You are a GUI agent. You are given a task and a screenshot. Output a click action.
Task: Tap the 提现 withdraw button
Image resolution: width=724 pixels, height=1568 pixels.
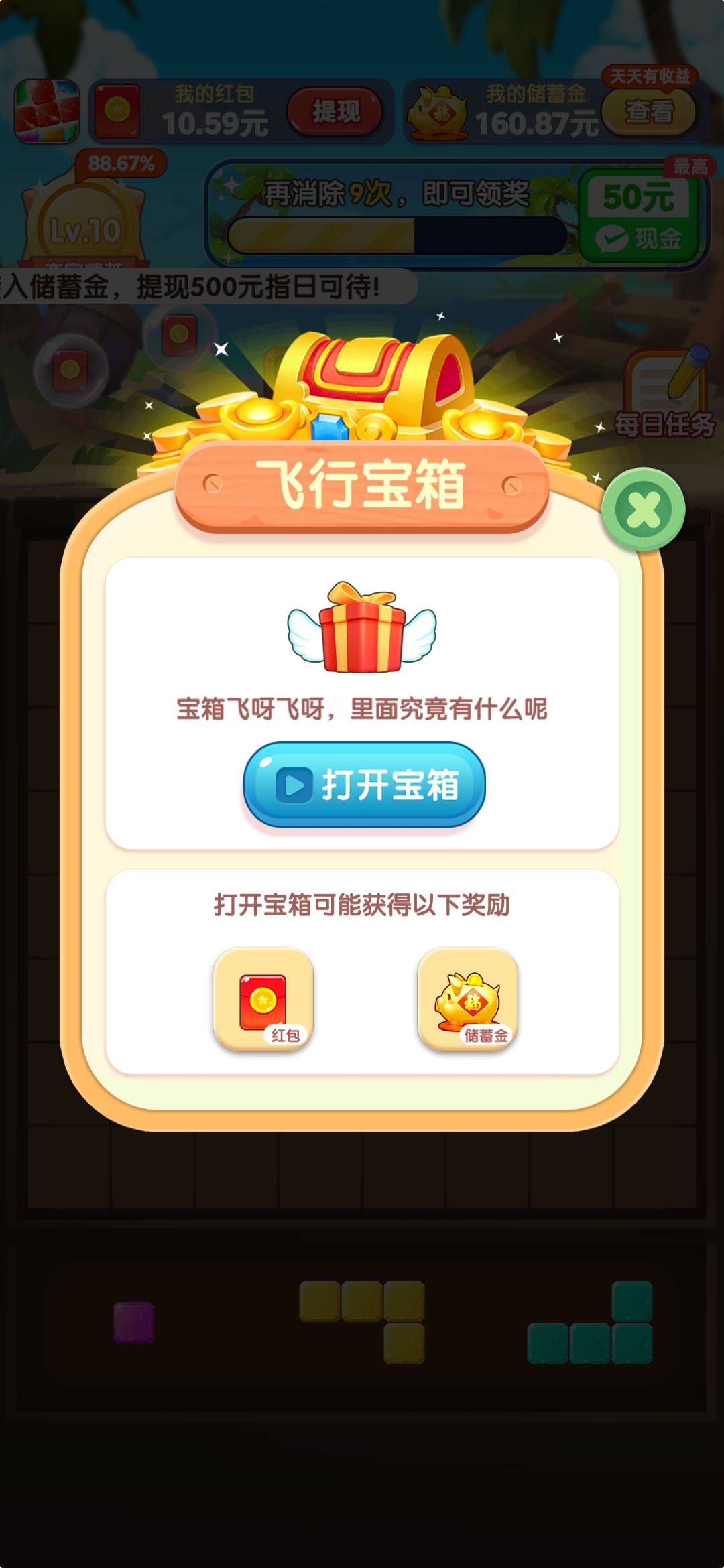click(x=335, y=111)
